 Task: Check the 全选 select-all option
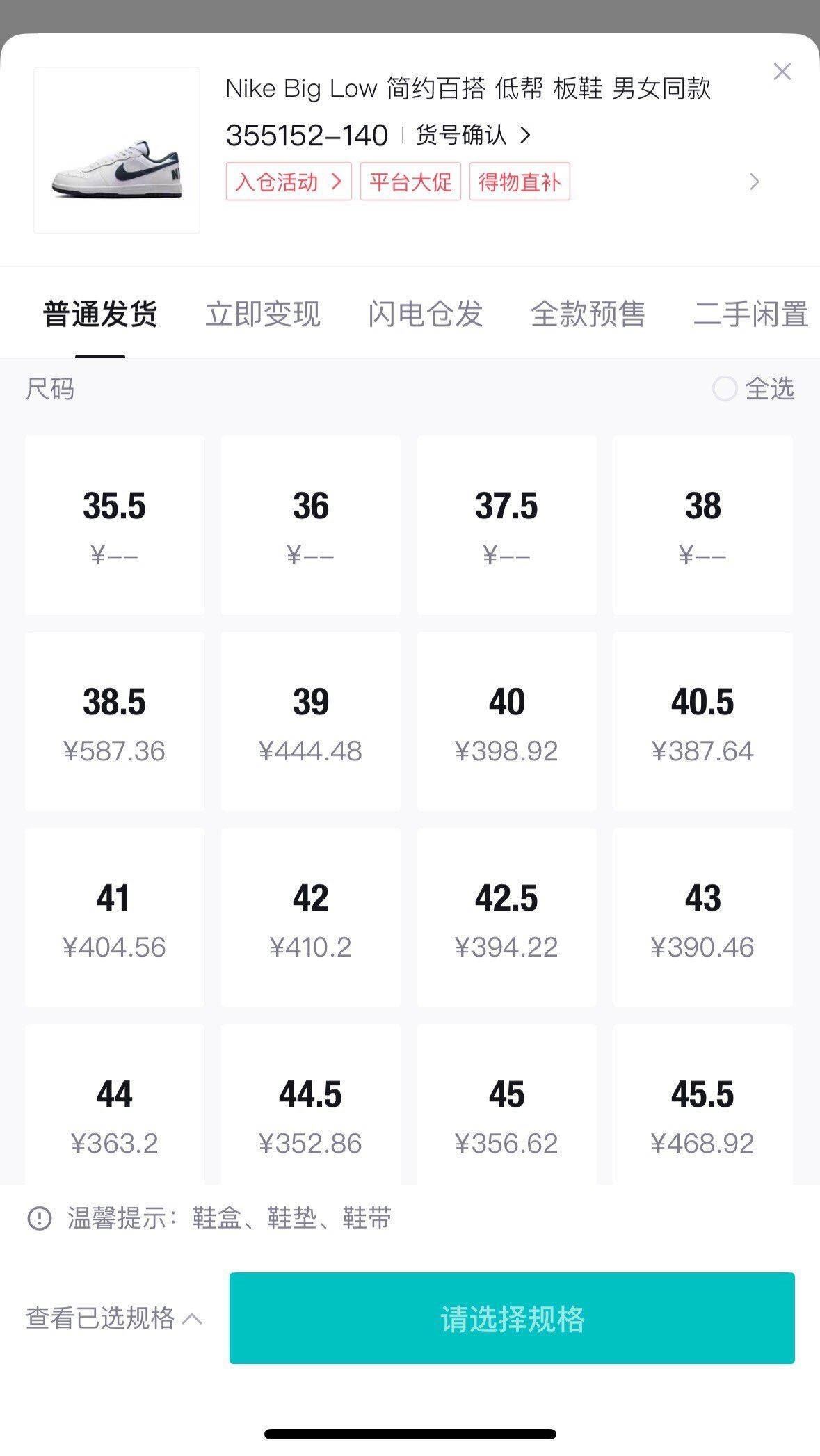753,389
